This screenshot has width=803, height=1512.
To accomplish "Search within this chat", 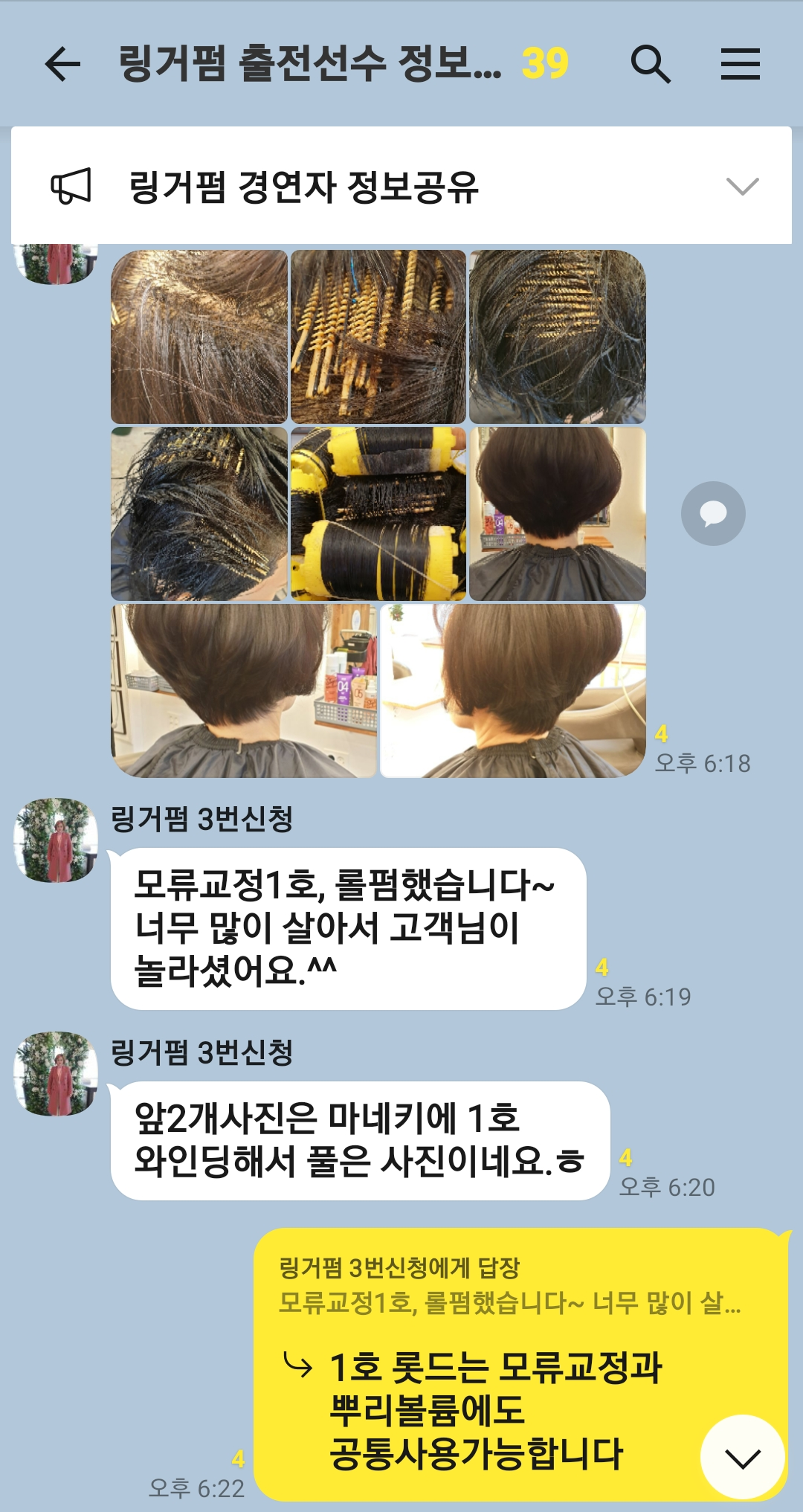I will pos(651,64).
